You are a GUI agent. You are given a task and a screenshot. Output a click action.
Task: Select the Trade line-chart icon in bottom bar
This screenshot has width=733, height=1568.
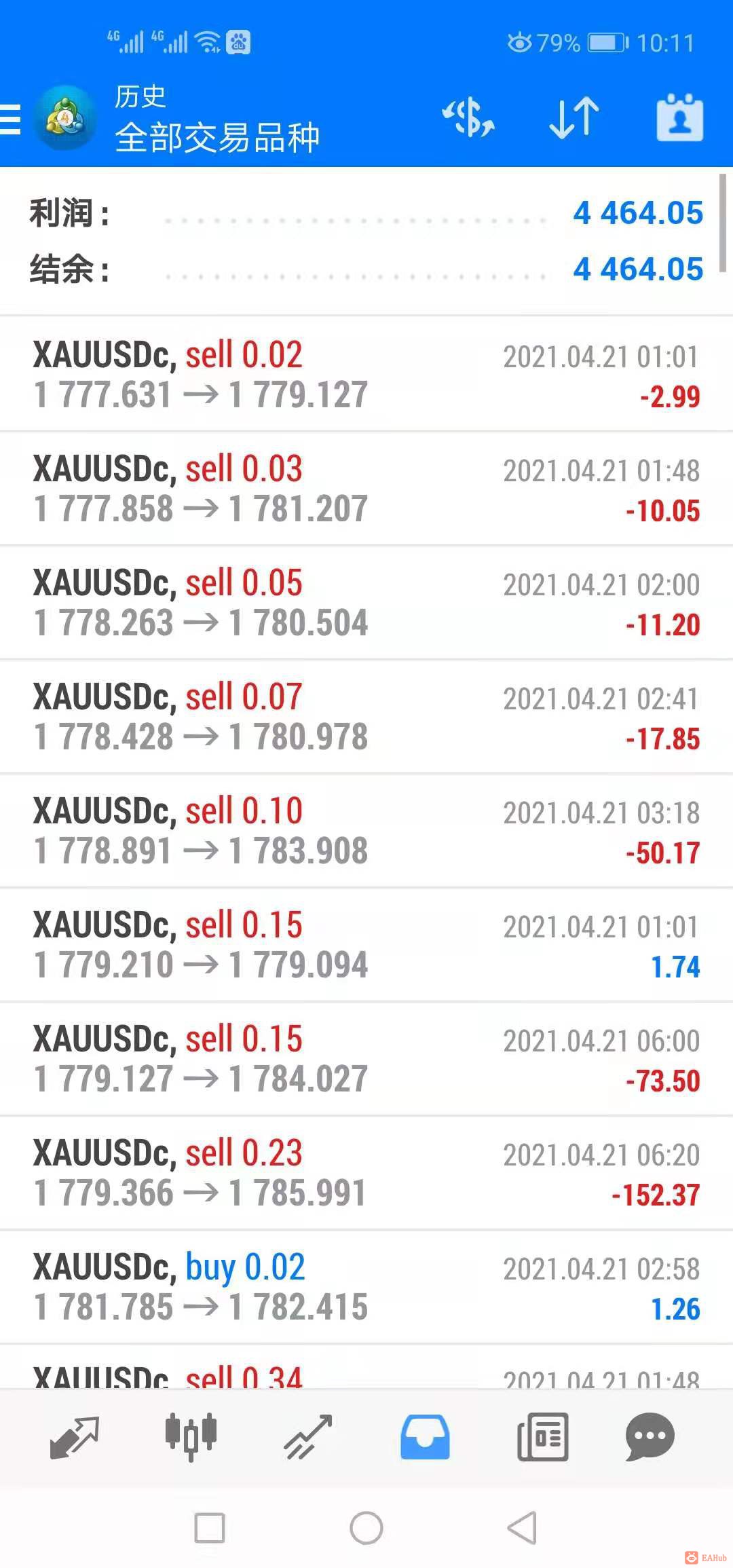(307, 1436)
